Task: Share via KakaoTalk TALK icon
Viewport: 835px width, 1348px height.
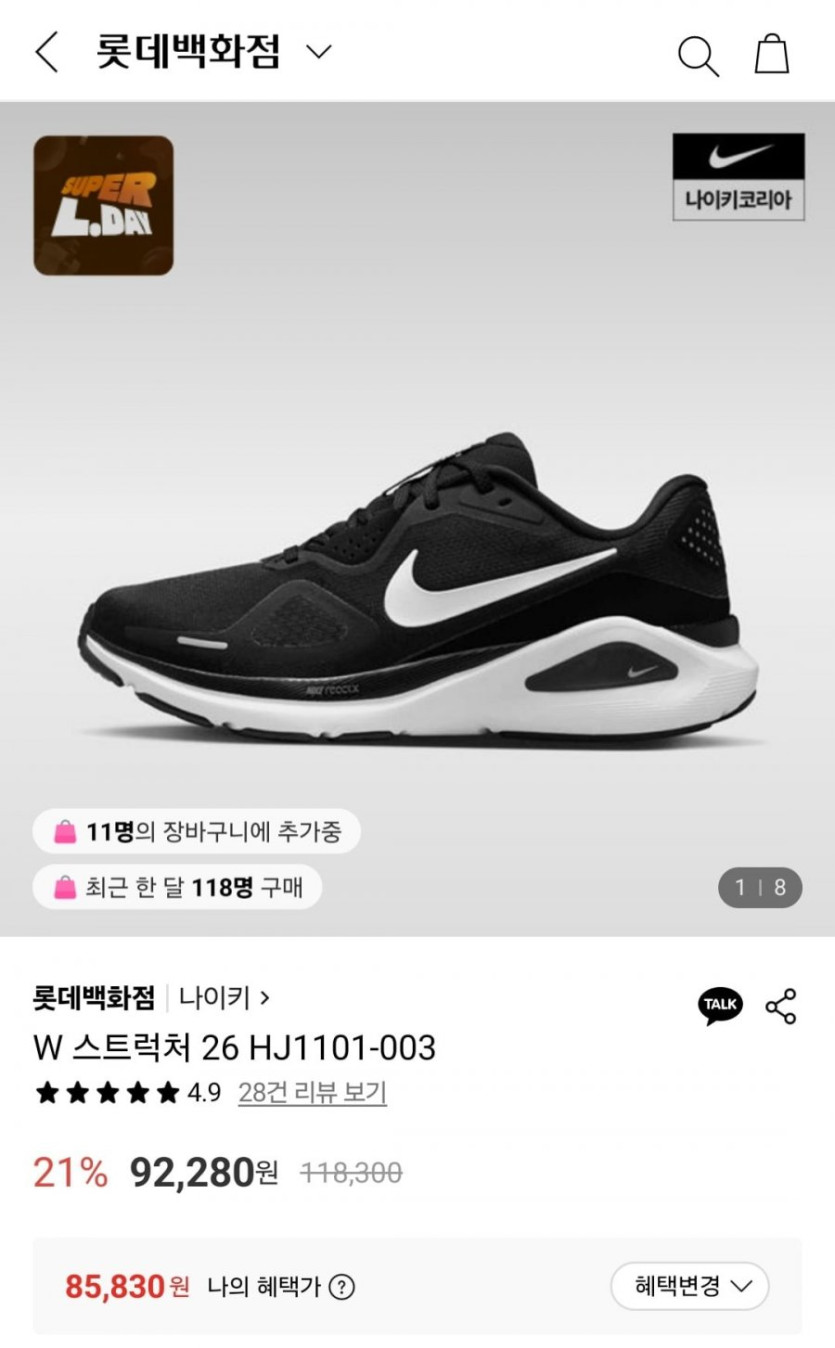Action: [x=720, y=1005]
